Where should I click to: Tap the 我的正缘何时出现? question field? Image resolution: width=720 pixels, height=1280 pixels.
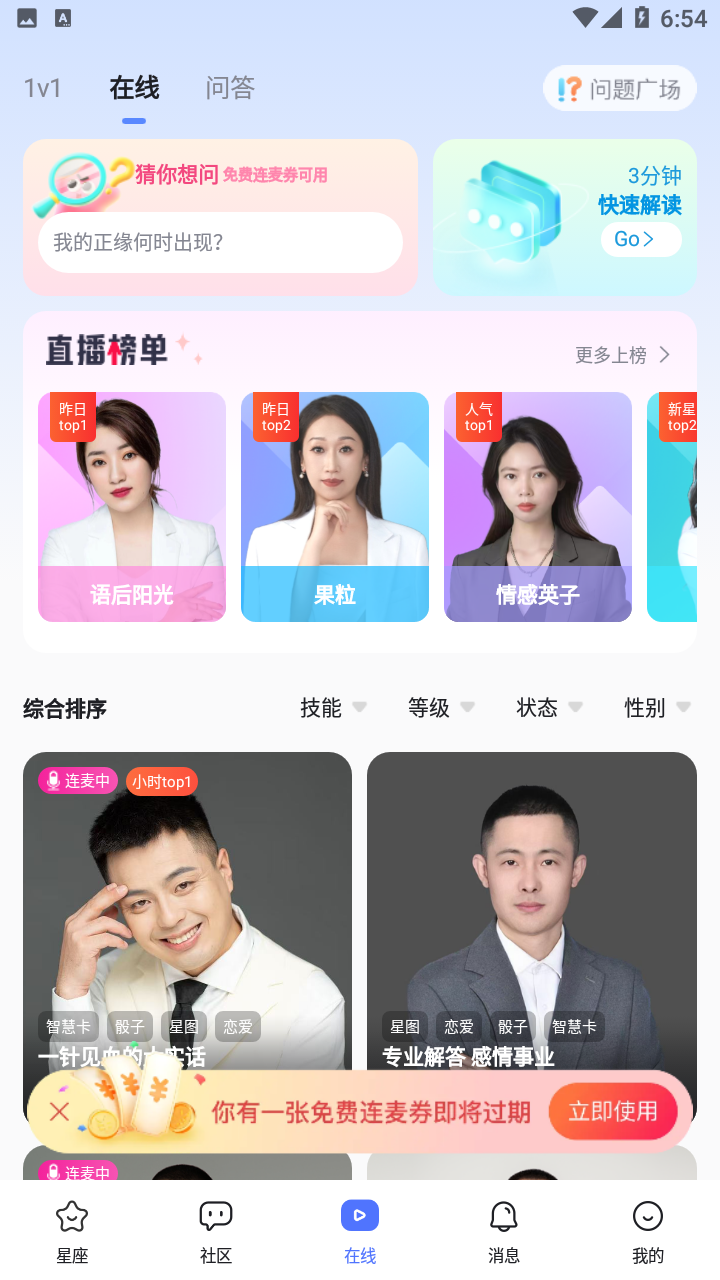[220, 242]
